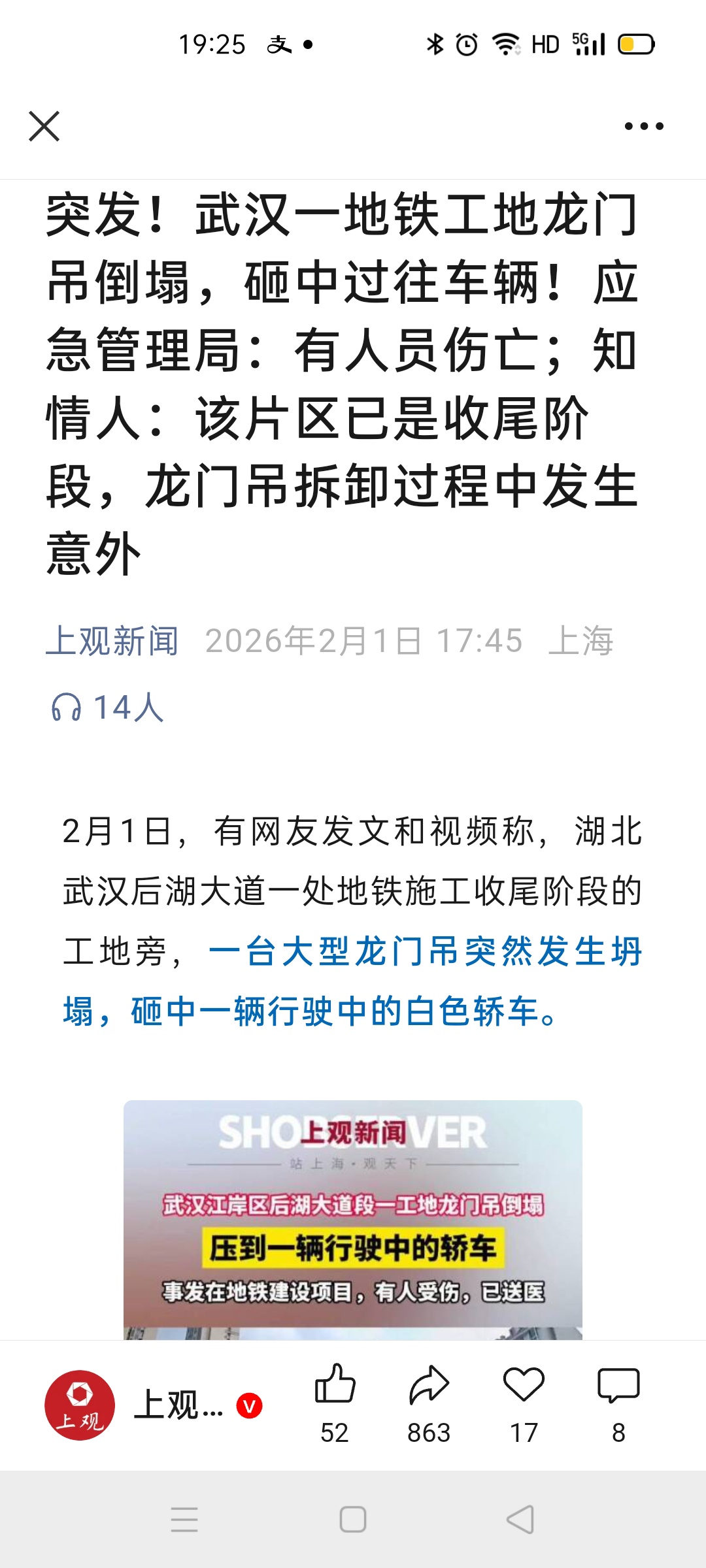Screen dimensions: 706x1568
Task: Like the article with the thumbs-up icon
Action: pos(335,1385)
